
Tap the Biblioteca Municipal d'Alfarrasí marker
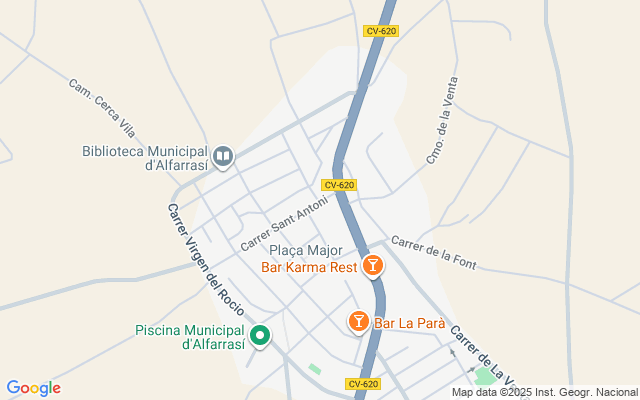(223, 156)
